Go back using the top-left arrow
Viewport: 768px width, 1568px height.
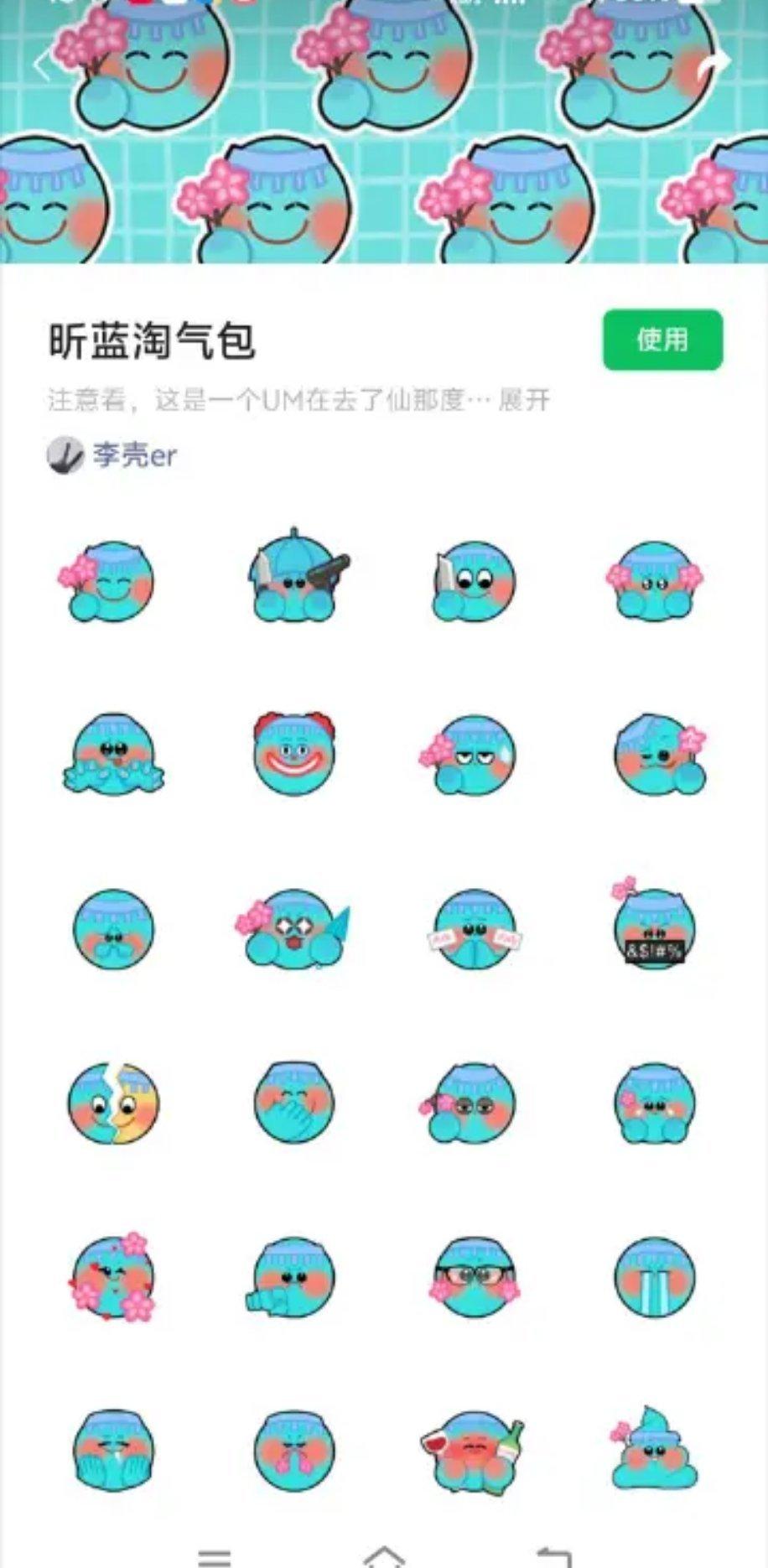click(x=41, y=65)
